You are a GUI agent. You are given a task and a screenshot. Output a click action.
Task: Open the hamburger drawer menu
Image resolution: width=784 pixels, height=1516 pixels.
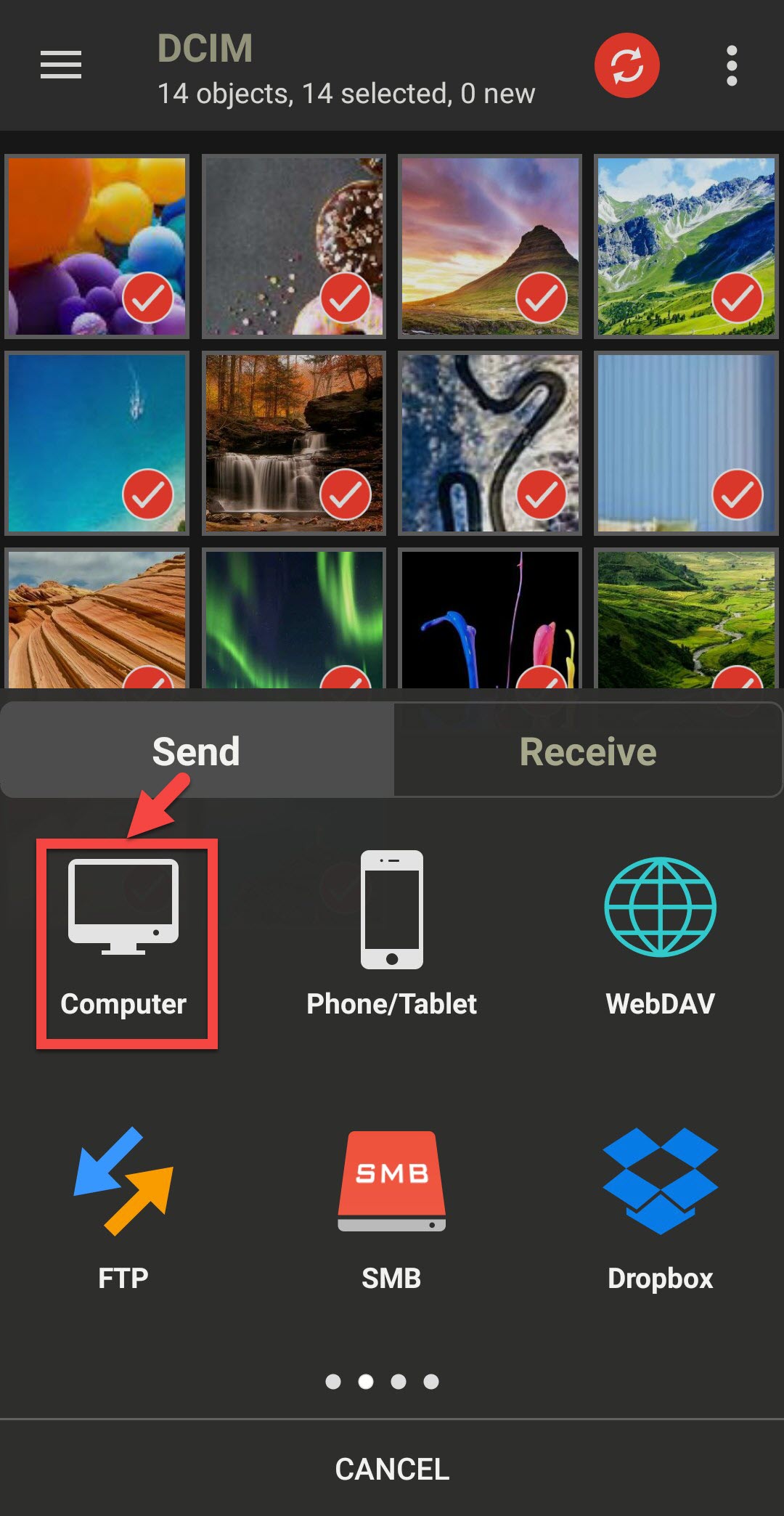click(61, 65)
